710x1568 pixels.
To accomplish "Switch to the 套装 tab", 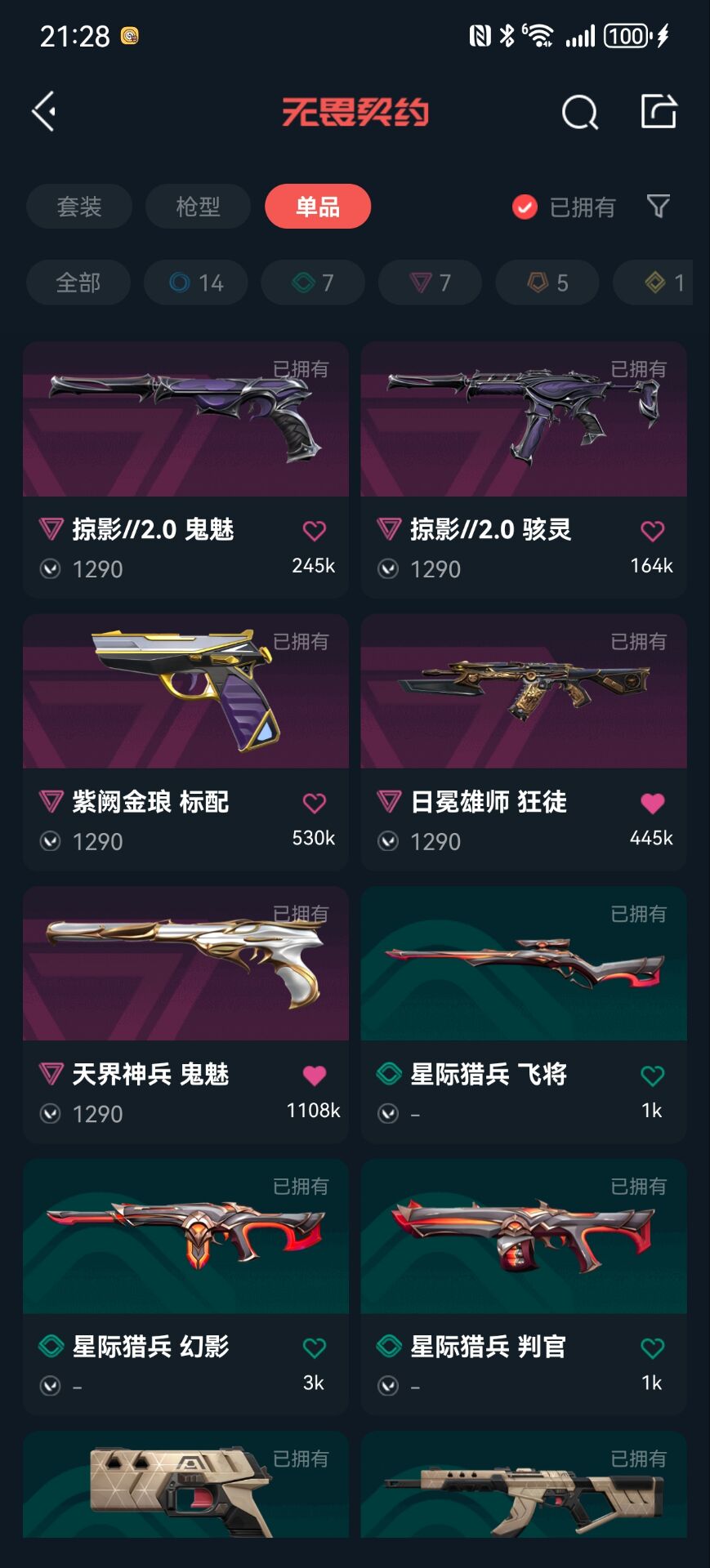I will pyautogui.click(x=79, y=207).
